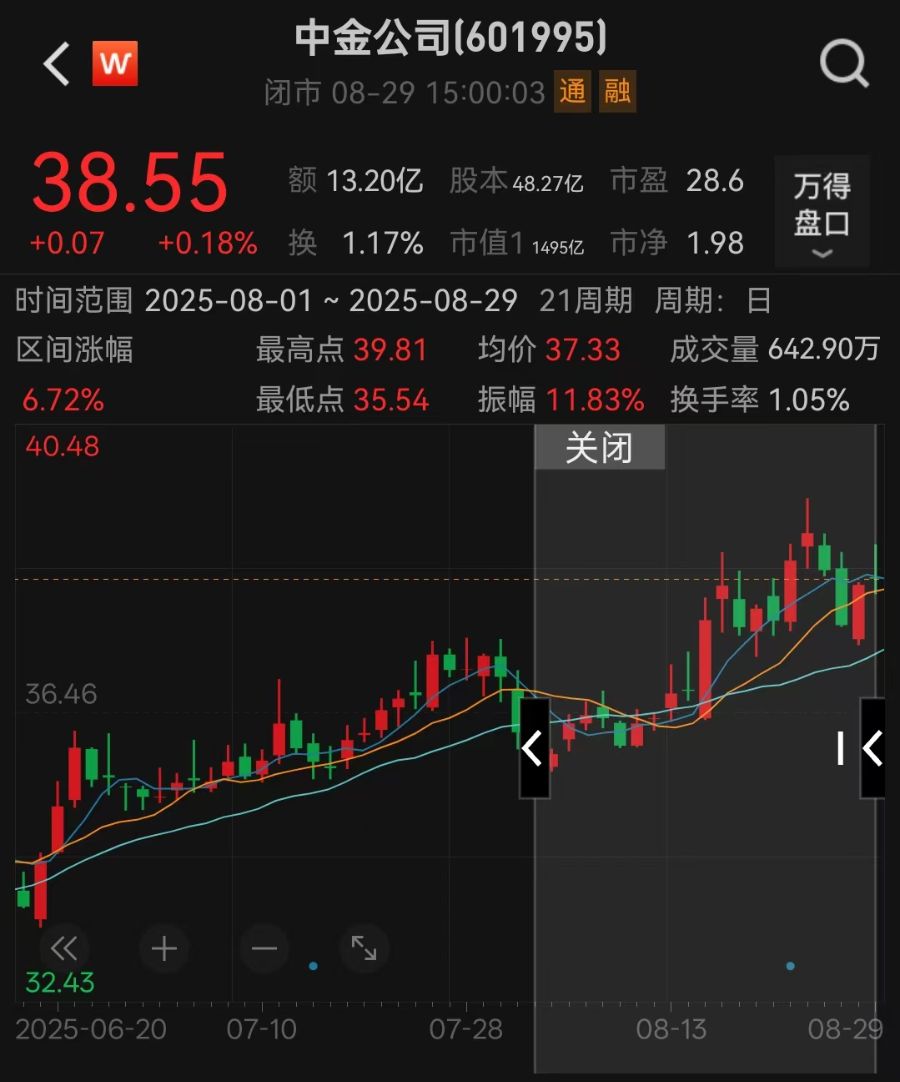
Task: Zoom out the chart with minus button
Action: click(264, 948)
